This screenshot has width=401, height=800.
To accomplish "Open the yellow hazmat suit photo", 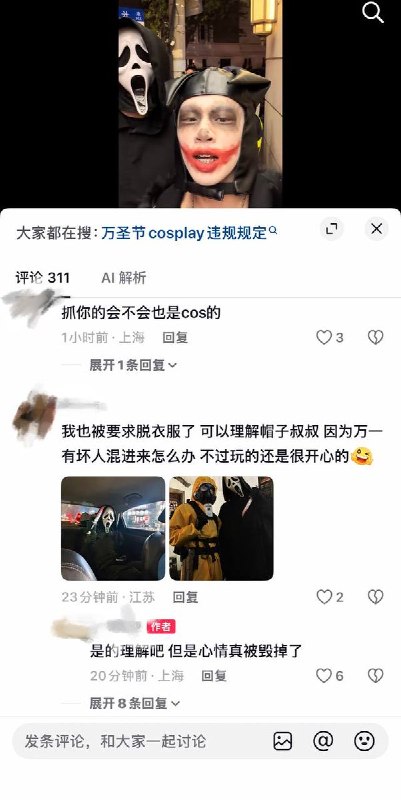I will [x=221, y=528].
